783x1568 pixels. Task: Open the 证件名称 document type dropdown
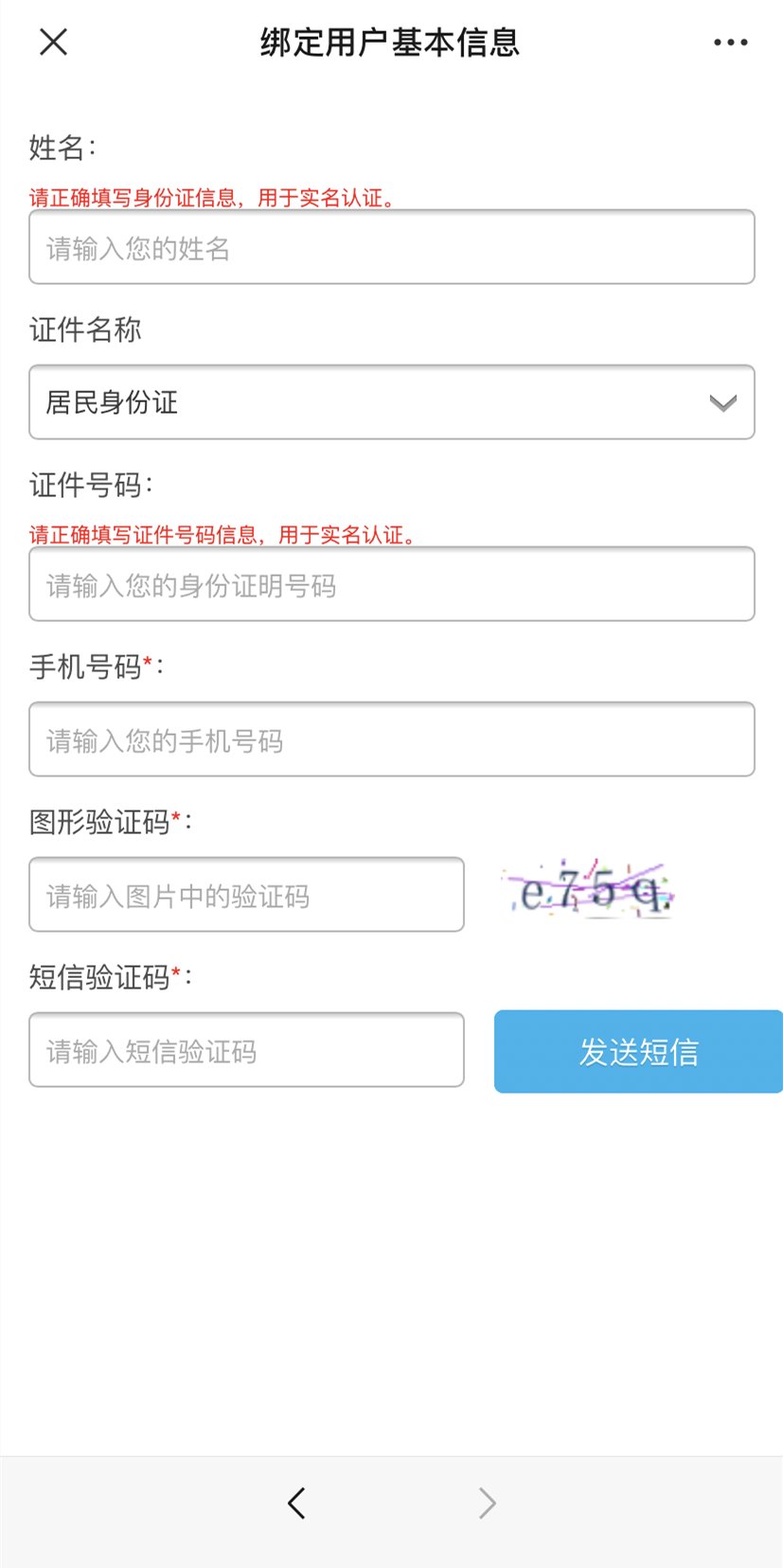pos(391,402)
